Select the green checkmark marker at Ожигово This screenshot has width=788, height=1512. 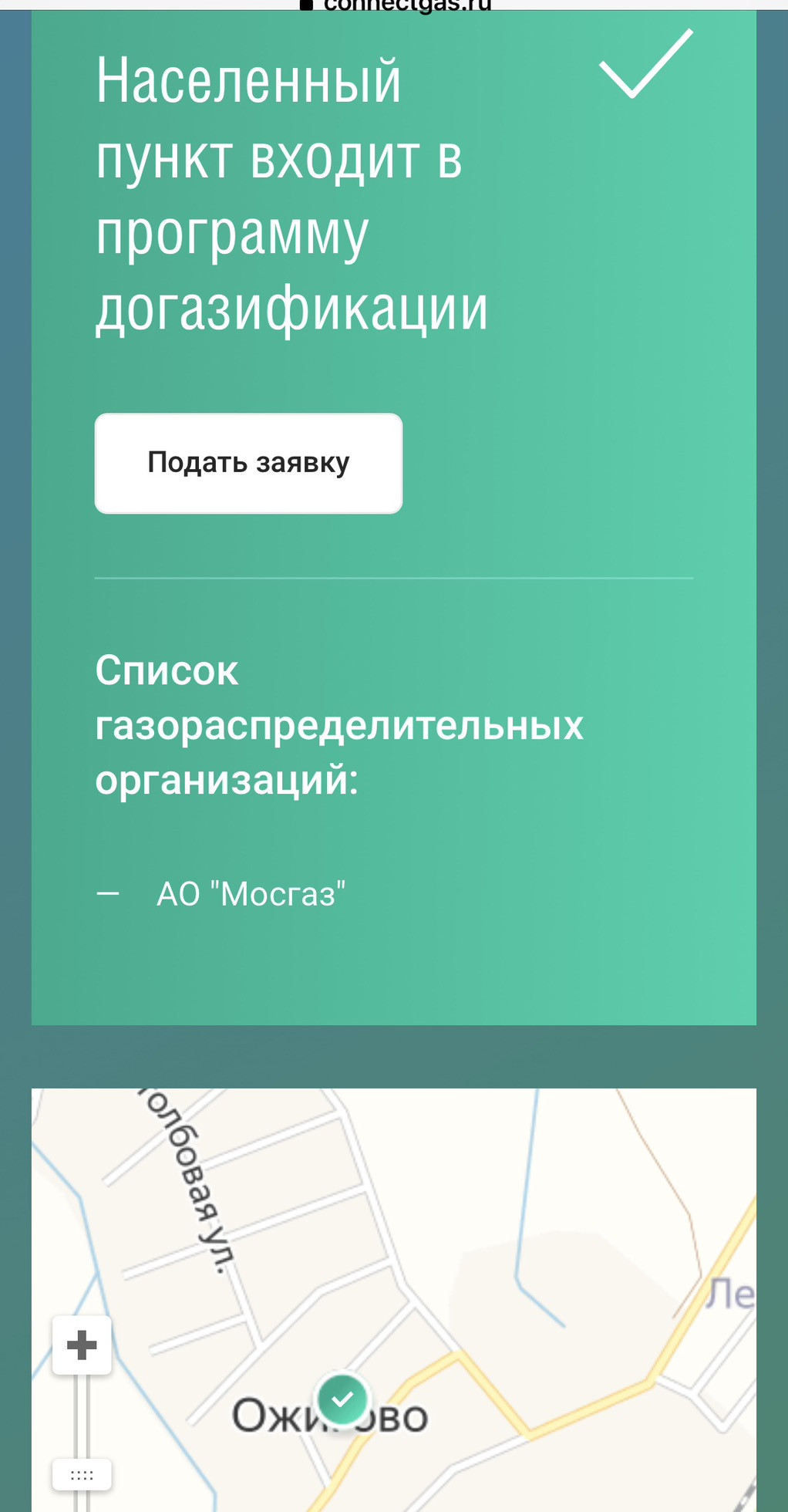[x=342, y=1399]
